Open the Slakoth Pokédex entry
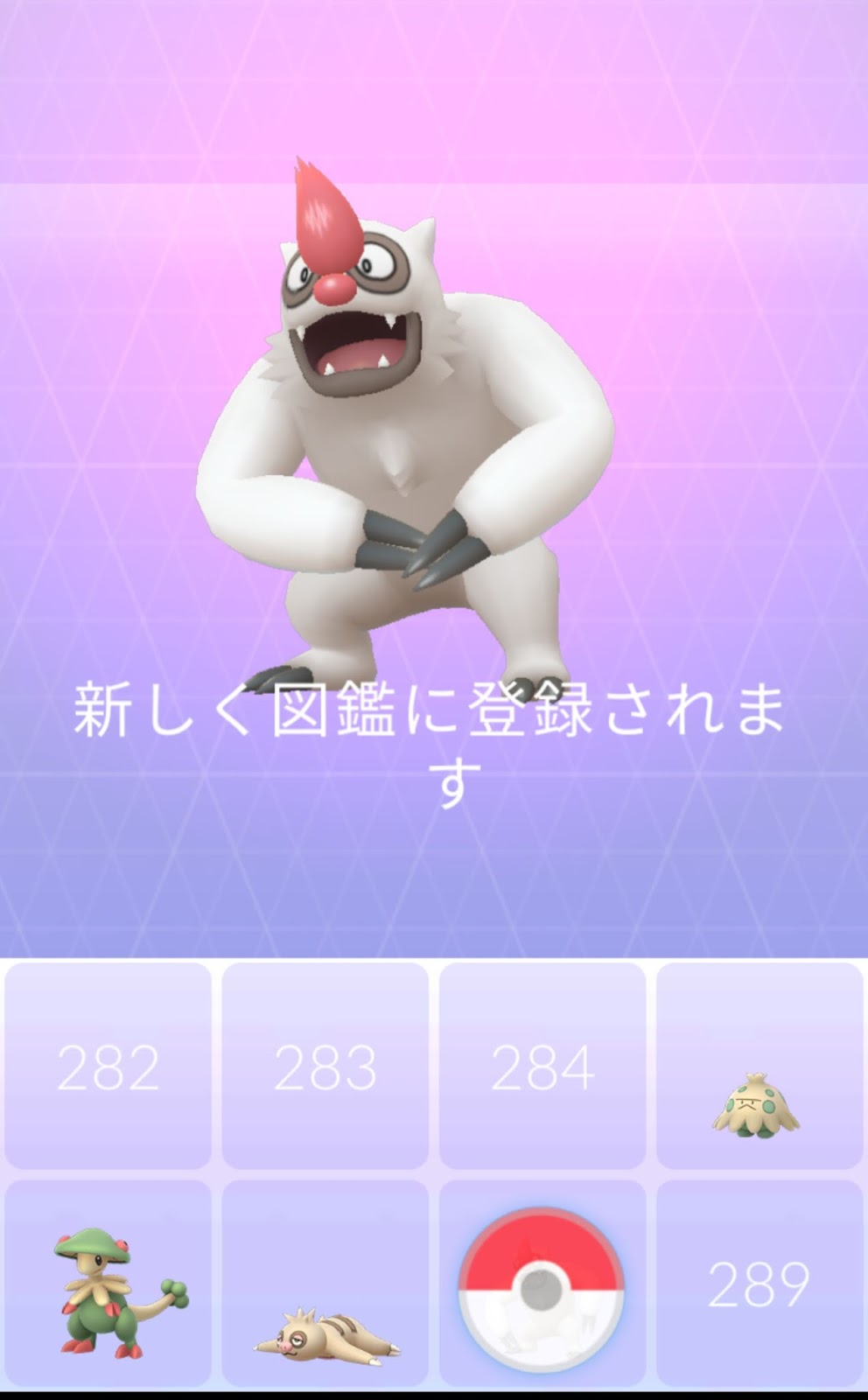The width and height of the screenshot is (868, 1400). point(325,1283)
